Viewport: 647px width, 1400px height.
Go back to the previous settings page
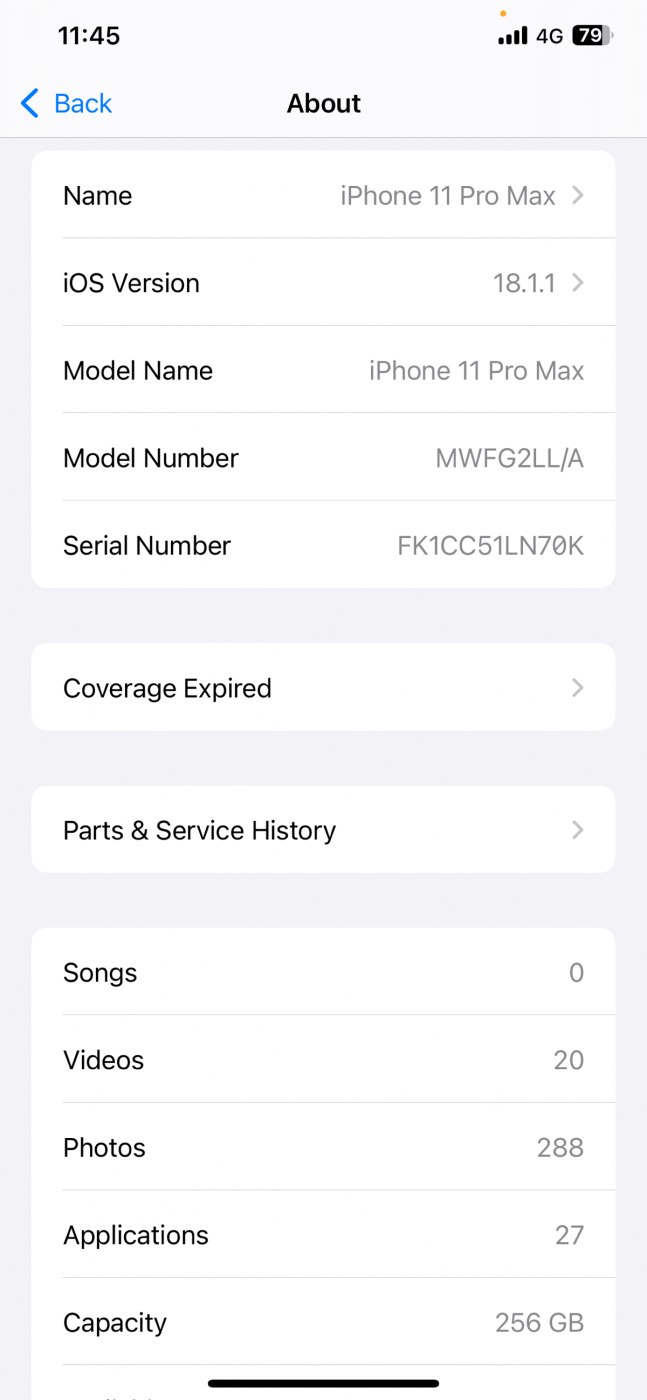point(66,103)
